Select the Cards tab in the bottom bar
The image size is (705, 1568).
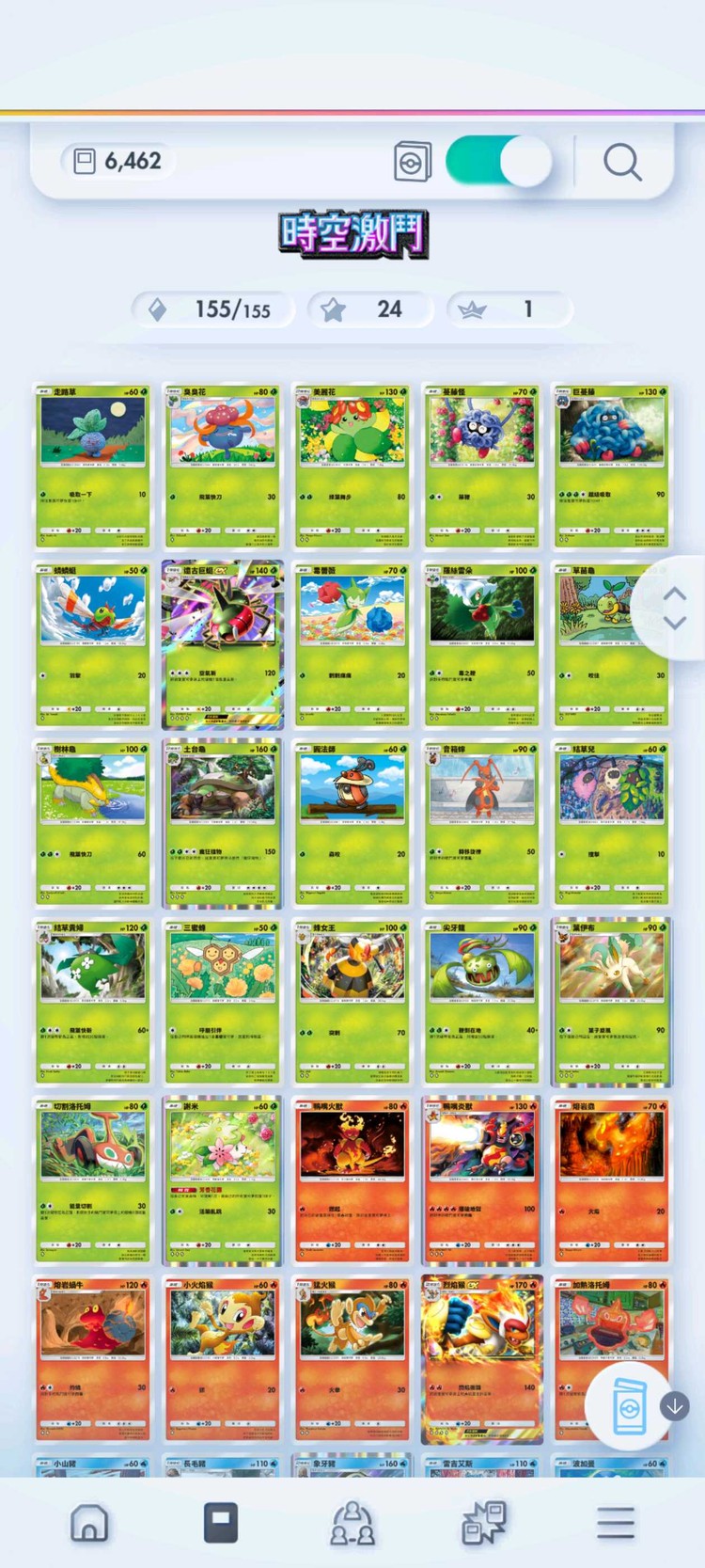pyautogui.click(x=221, y=1521)
